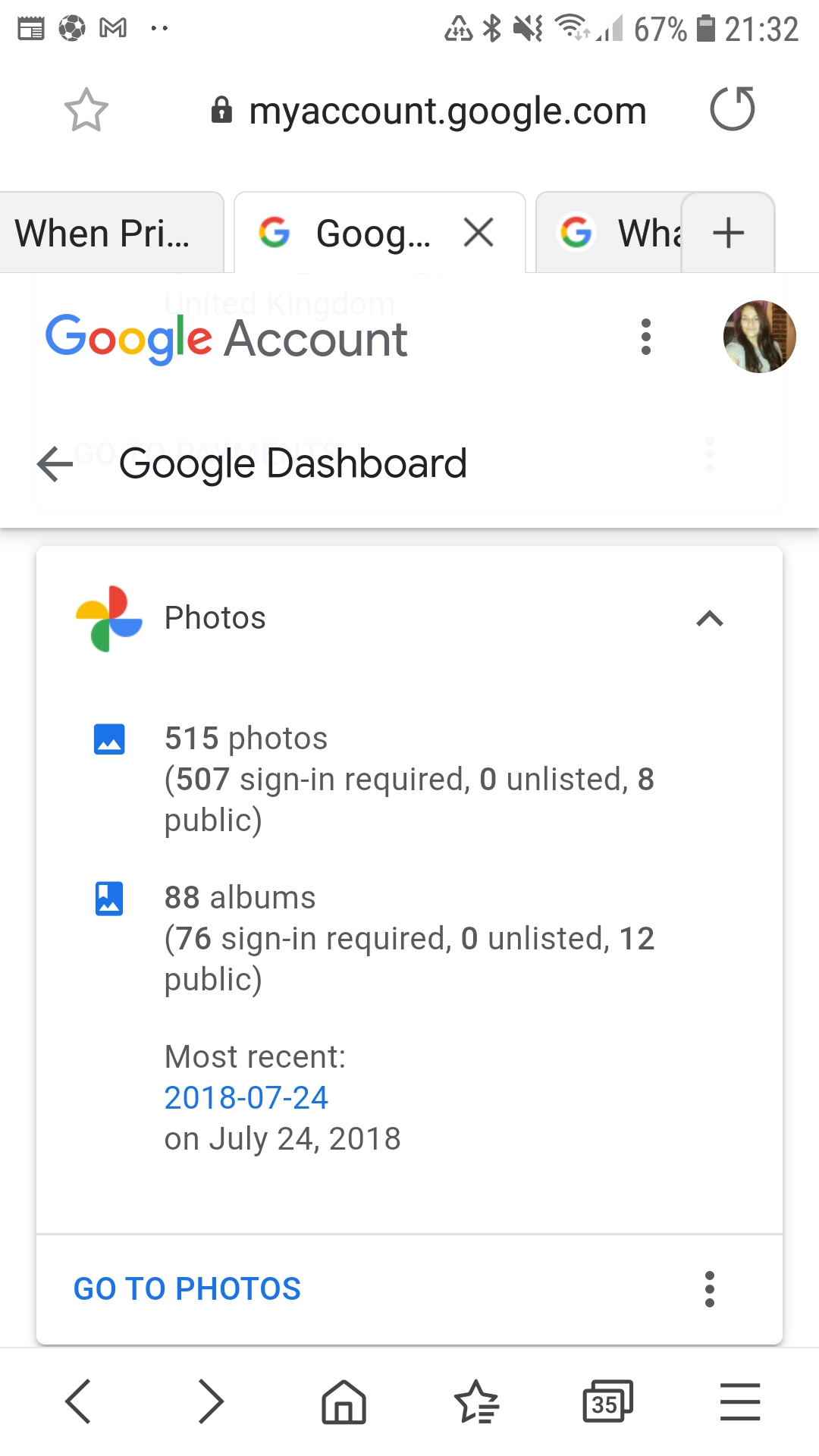819x1456 pixels.
Task: Open Google Account overflow menu
Action: pos(645,337)
